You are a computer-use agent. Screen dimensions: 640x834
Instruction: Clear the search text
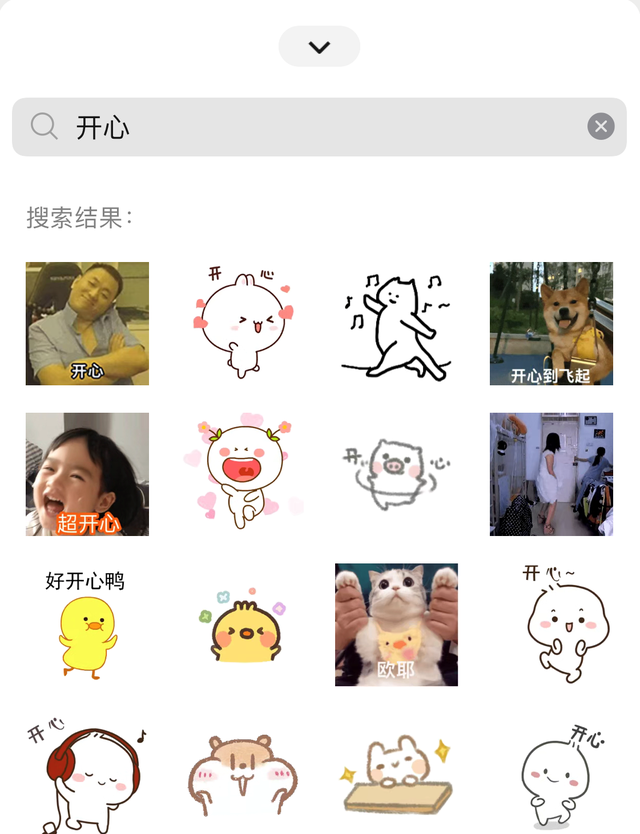(x=600, y=126)
